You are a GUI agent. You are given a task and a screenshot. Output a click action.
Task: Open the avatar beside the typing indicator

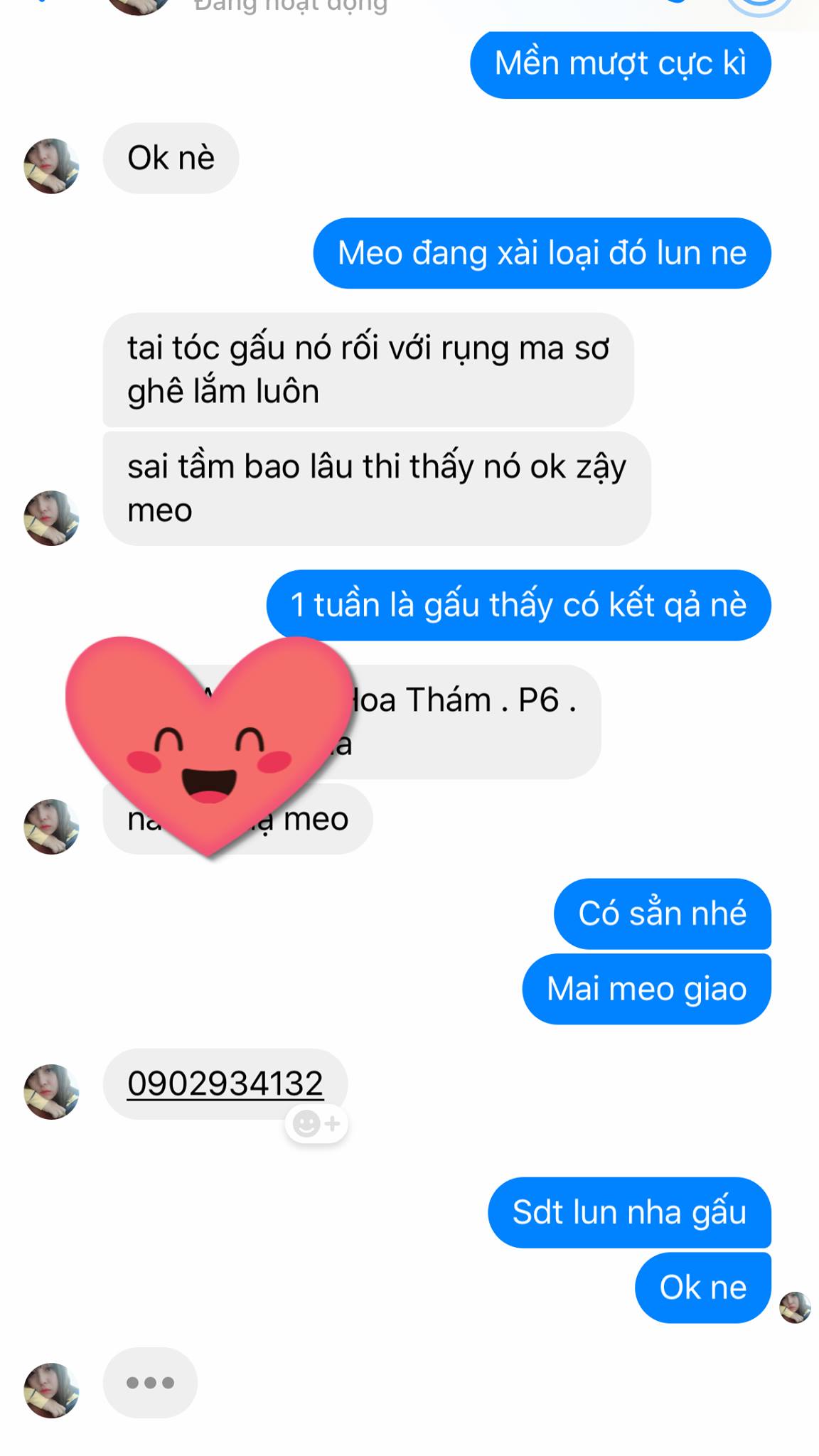51,1390
